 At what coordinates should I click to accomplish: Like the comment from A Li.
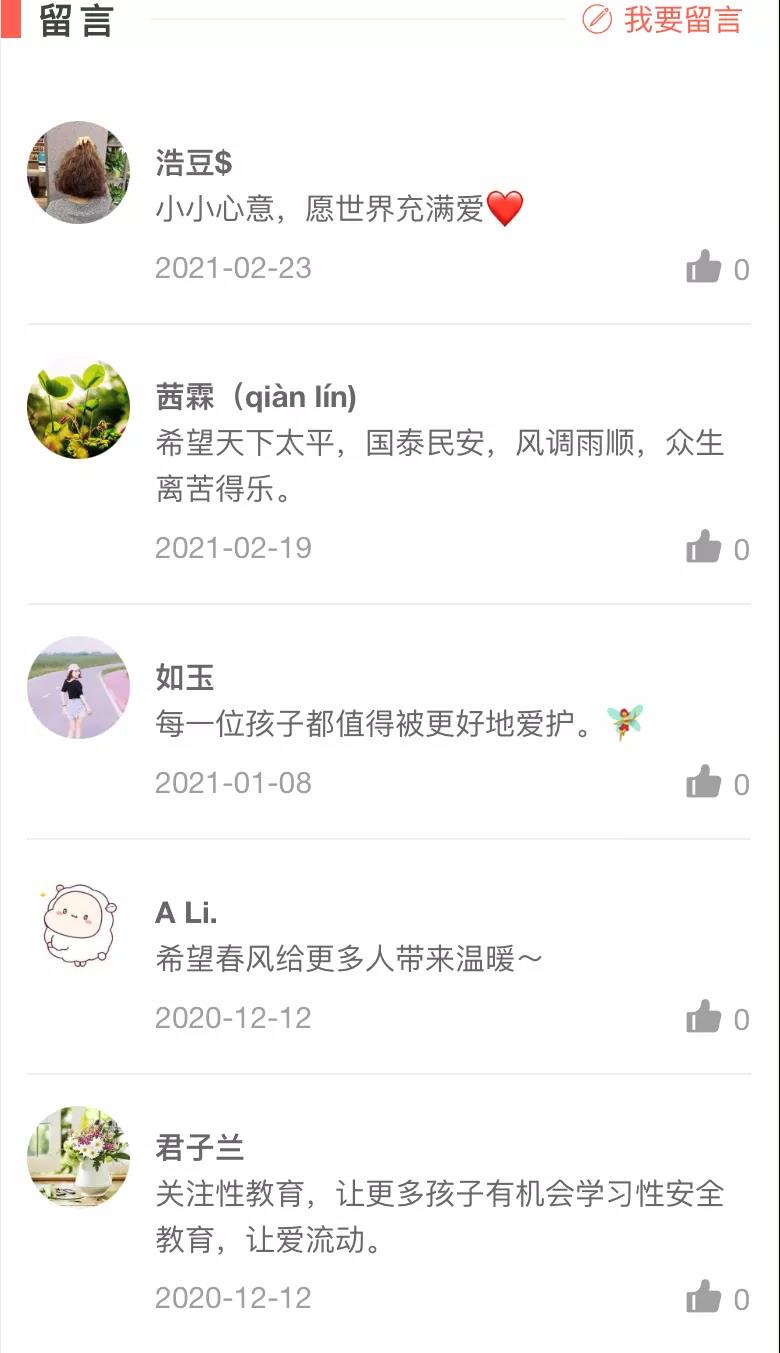704,1018
